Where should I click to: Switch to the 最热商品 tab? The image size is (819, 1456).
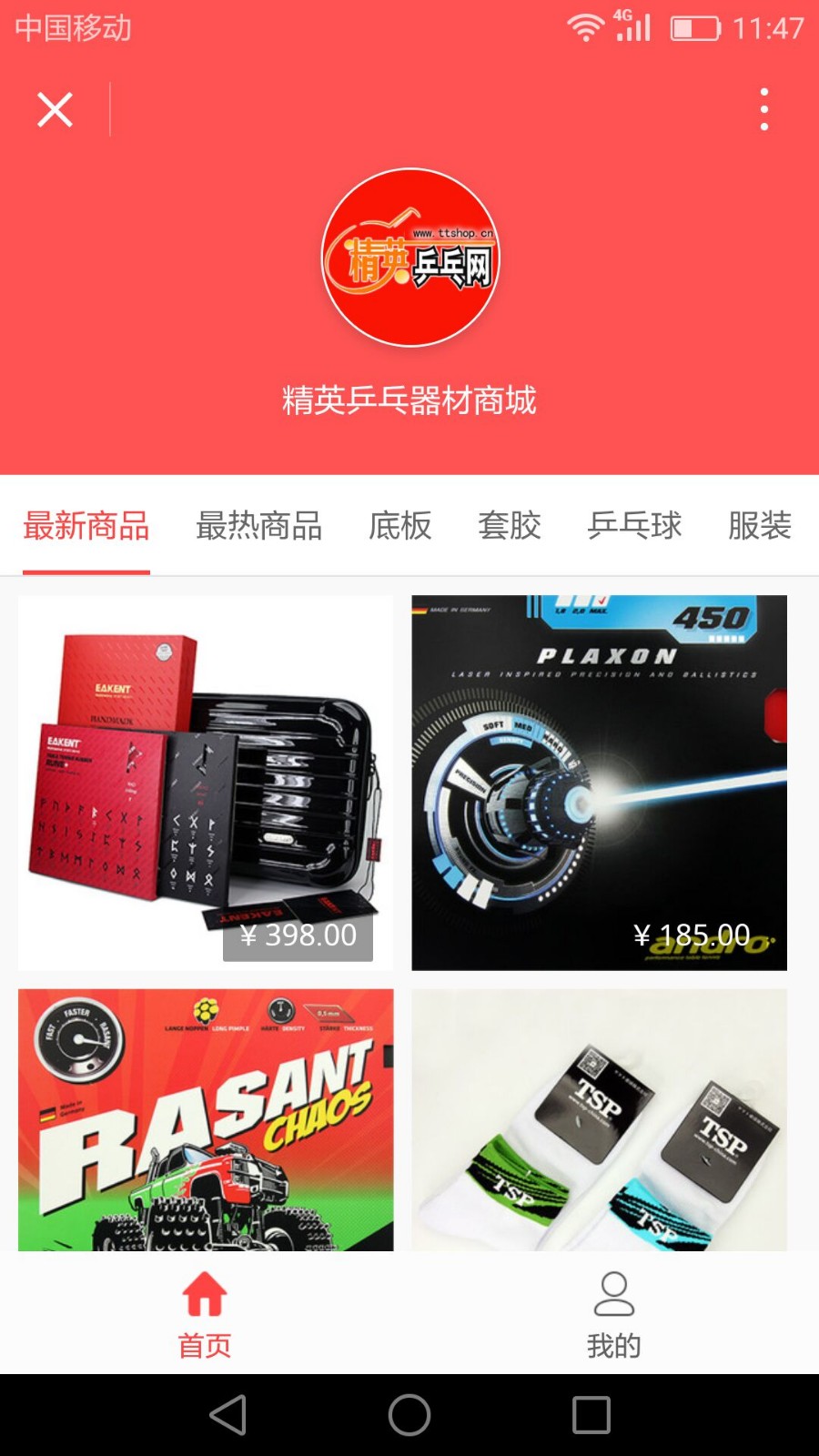[x=259, y=526]
